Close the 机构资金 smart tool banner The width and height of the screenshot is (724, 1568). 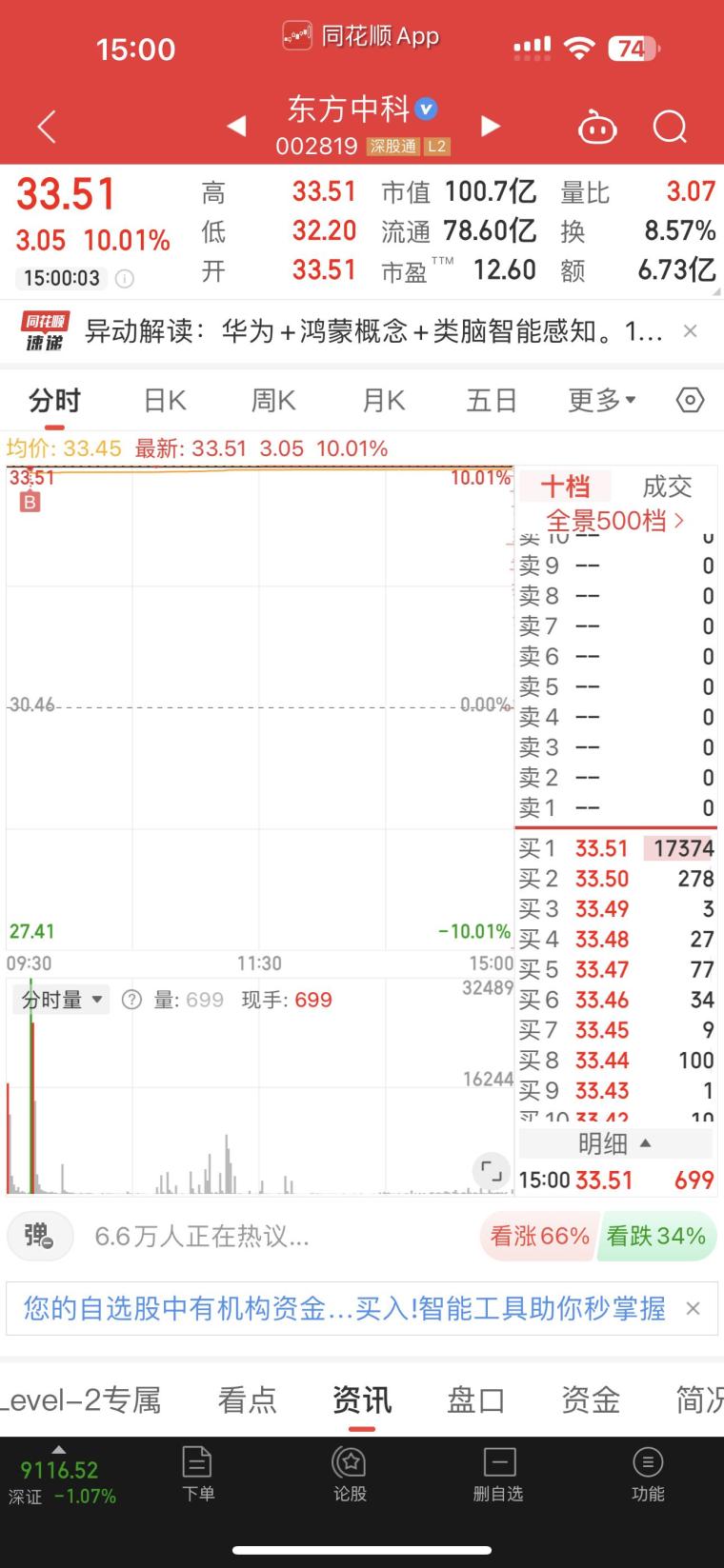694,1308
